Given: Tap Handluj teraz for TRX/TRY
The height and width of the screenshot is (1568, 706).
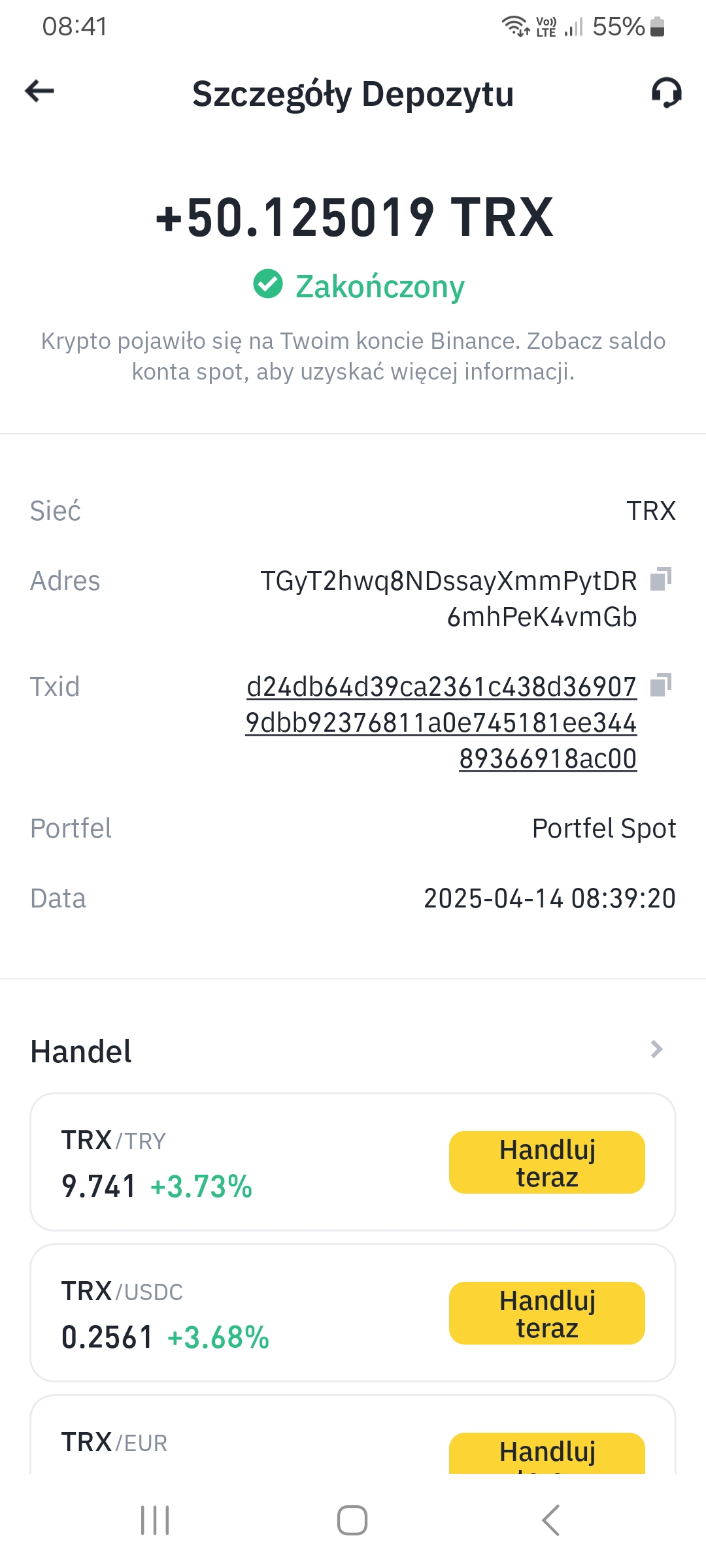Looking at the screenshot, I should tap(547, 1162).
